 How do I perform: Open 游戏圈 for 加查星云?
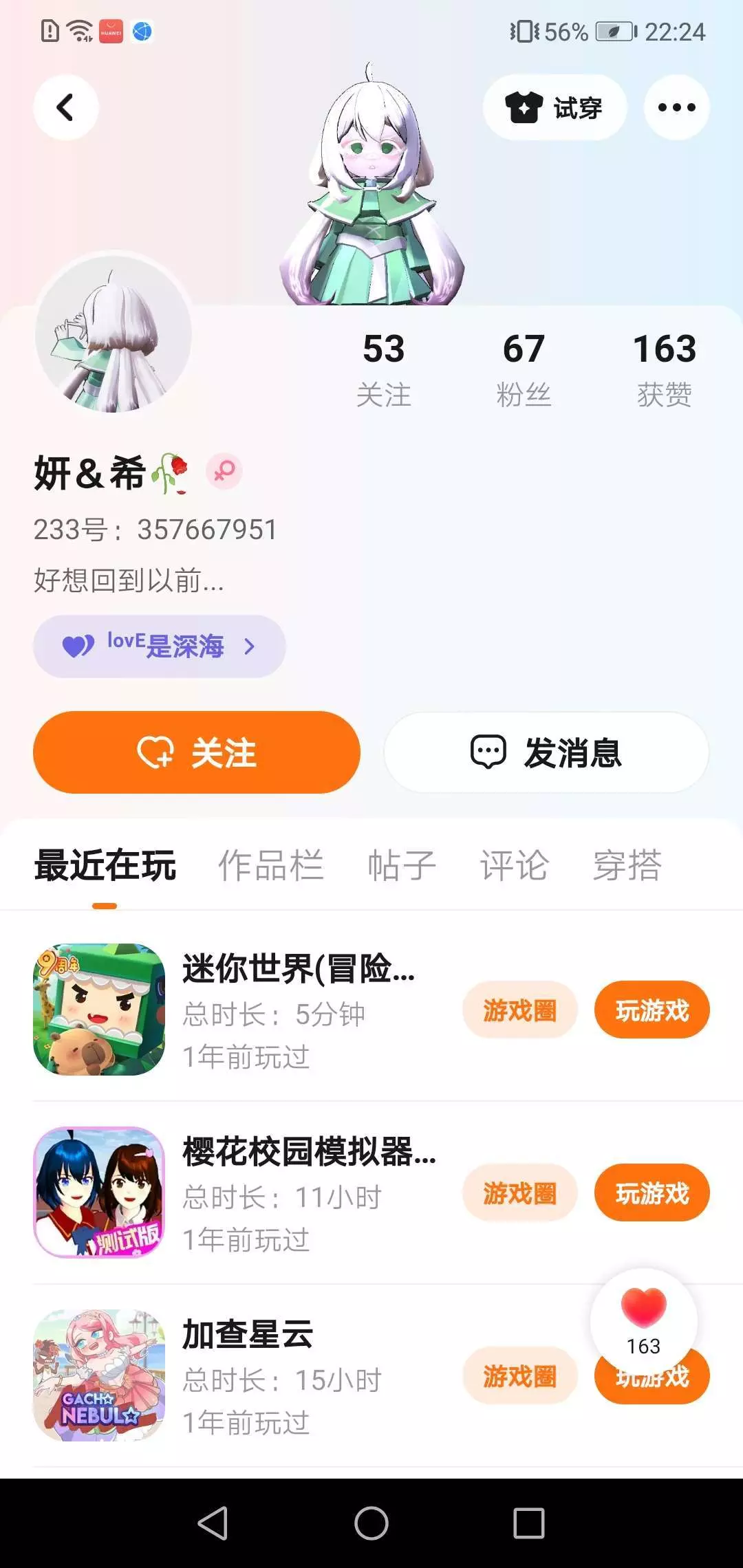point(519,1376)
